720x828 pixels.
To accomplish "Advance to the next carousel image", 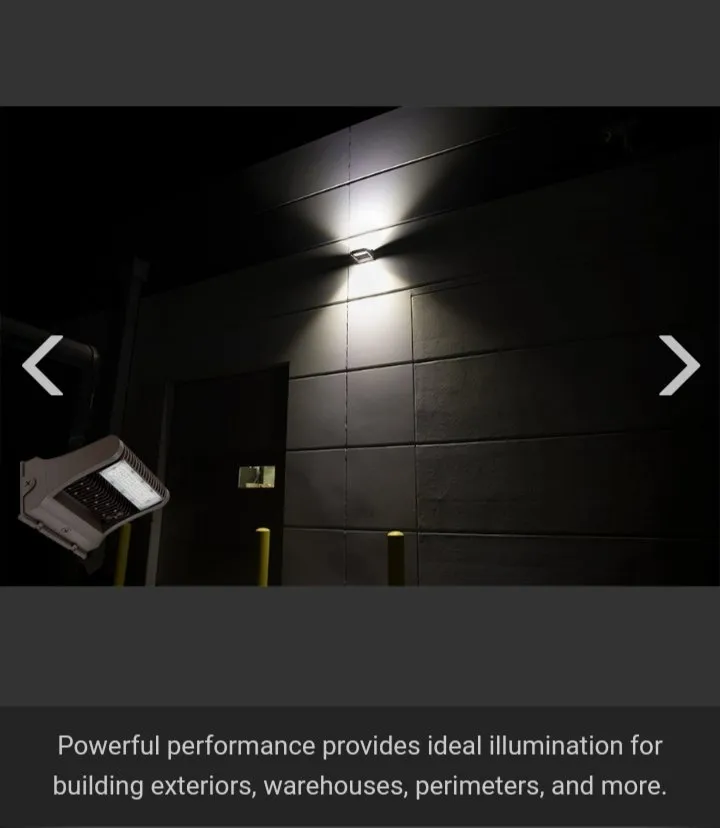I will [678, 365].
